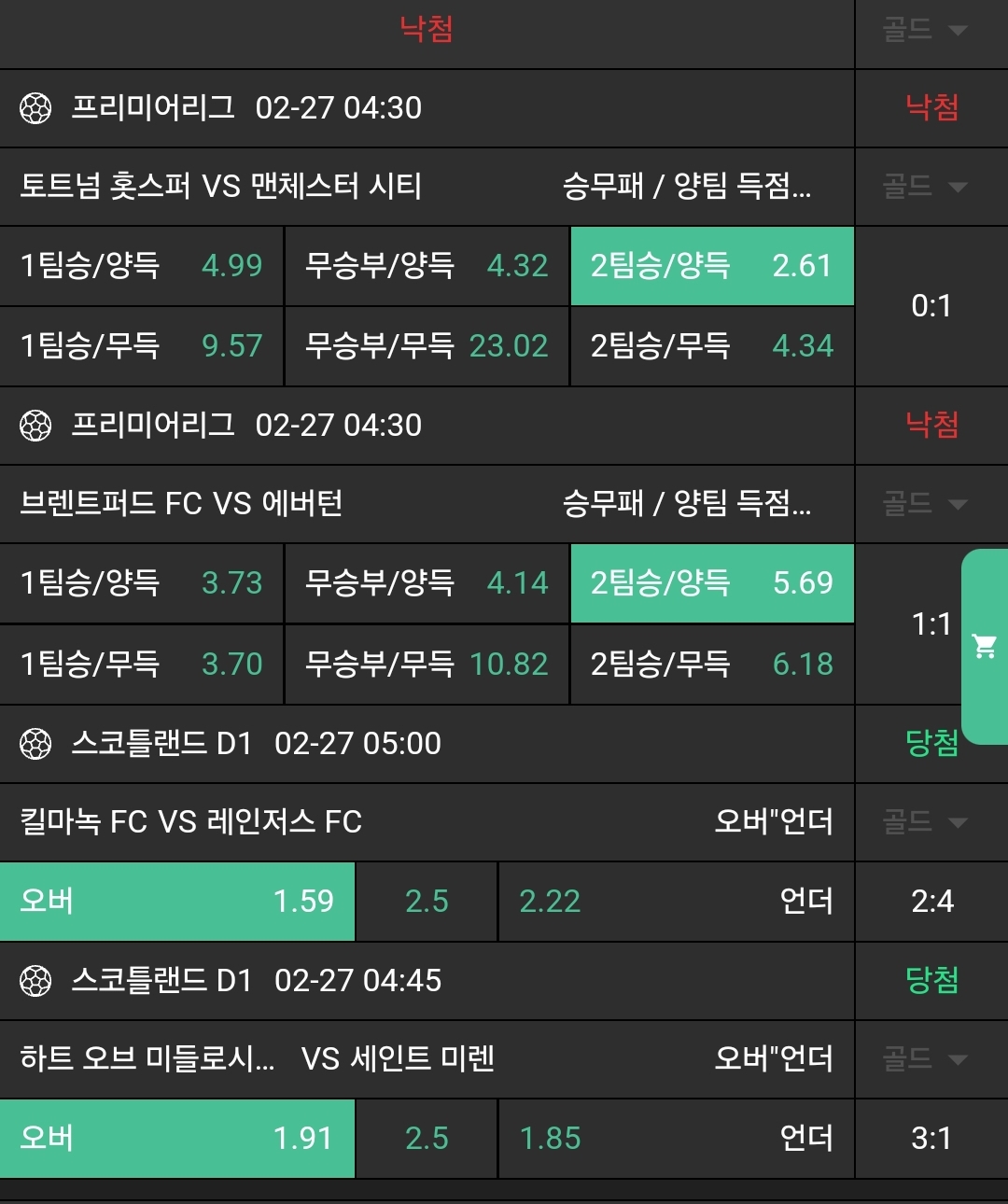Open the floating shopping cart button
Viewport: 1008px width, 1204px height.
point(985,646)
